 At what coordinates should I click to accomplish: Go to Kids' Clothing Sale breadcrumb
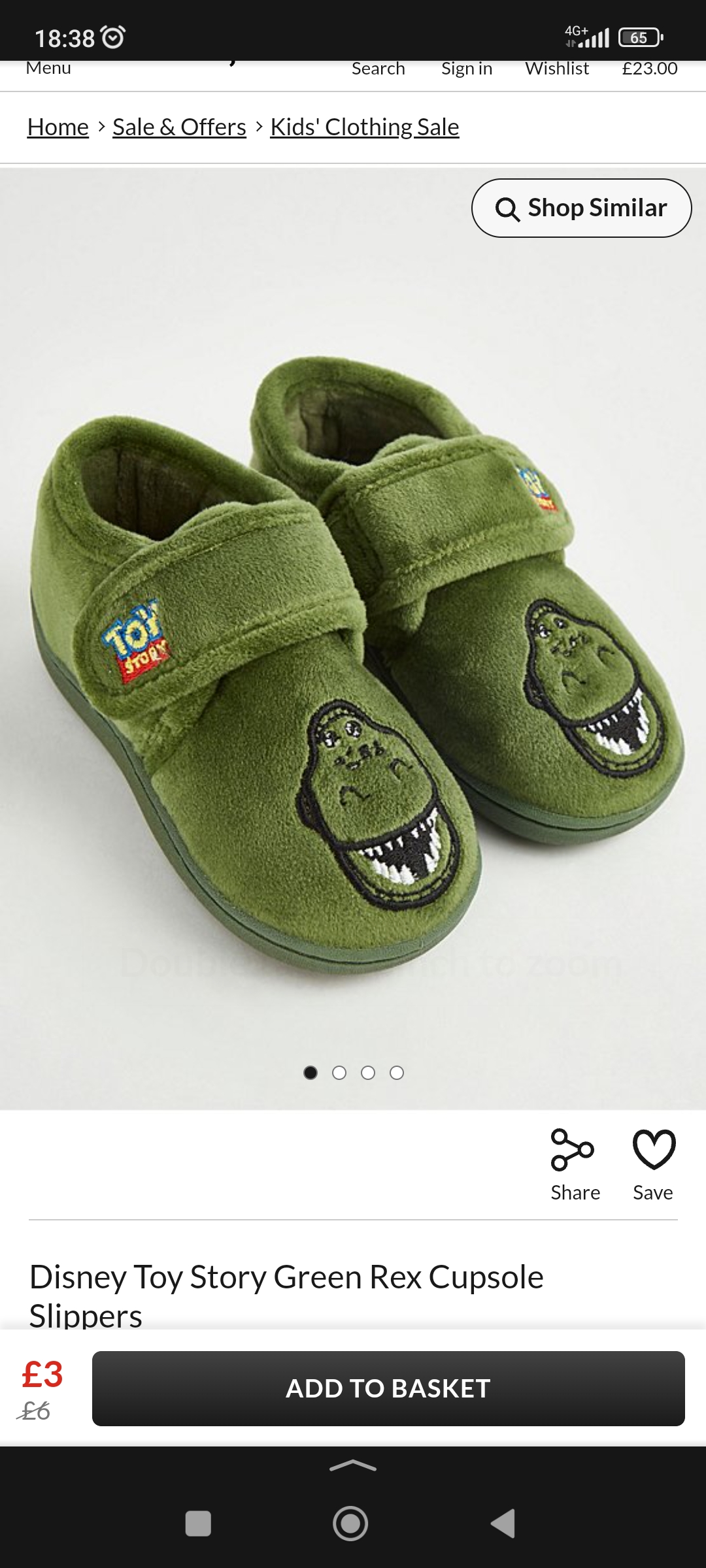364,127
